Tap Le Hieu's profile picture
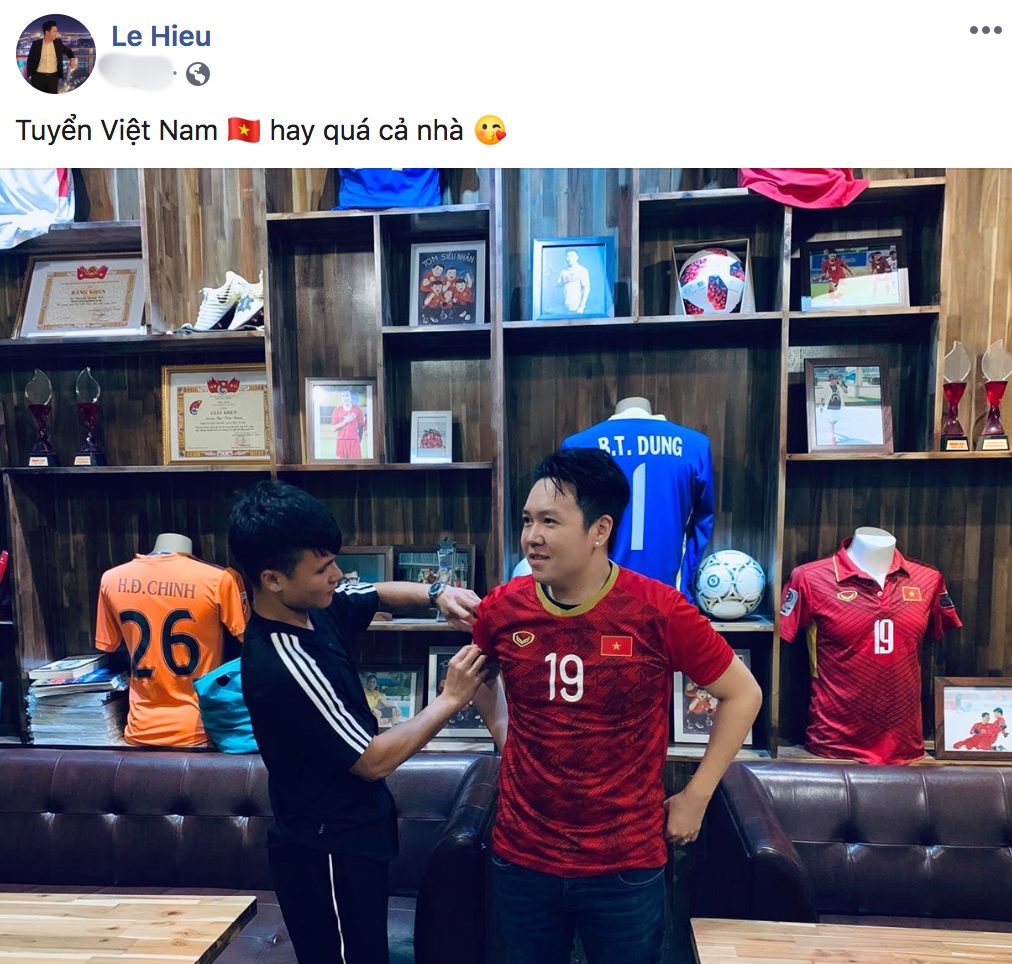This screenshot has width=1012, height=964. pos(55,54)
